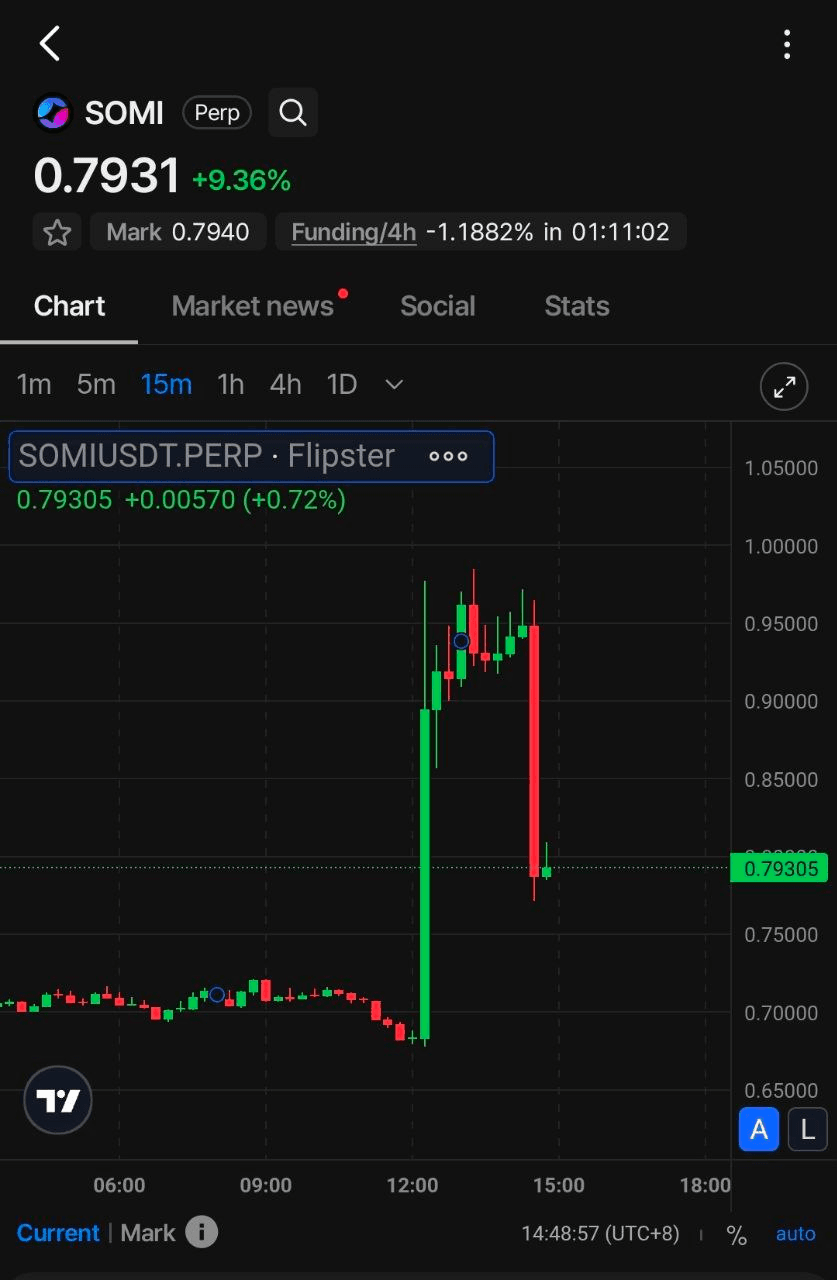The width and height of the screenshot is (837, 1280).
Task: Select the 5m timeframe
Action: coord(96,385)
